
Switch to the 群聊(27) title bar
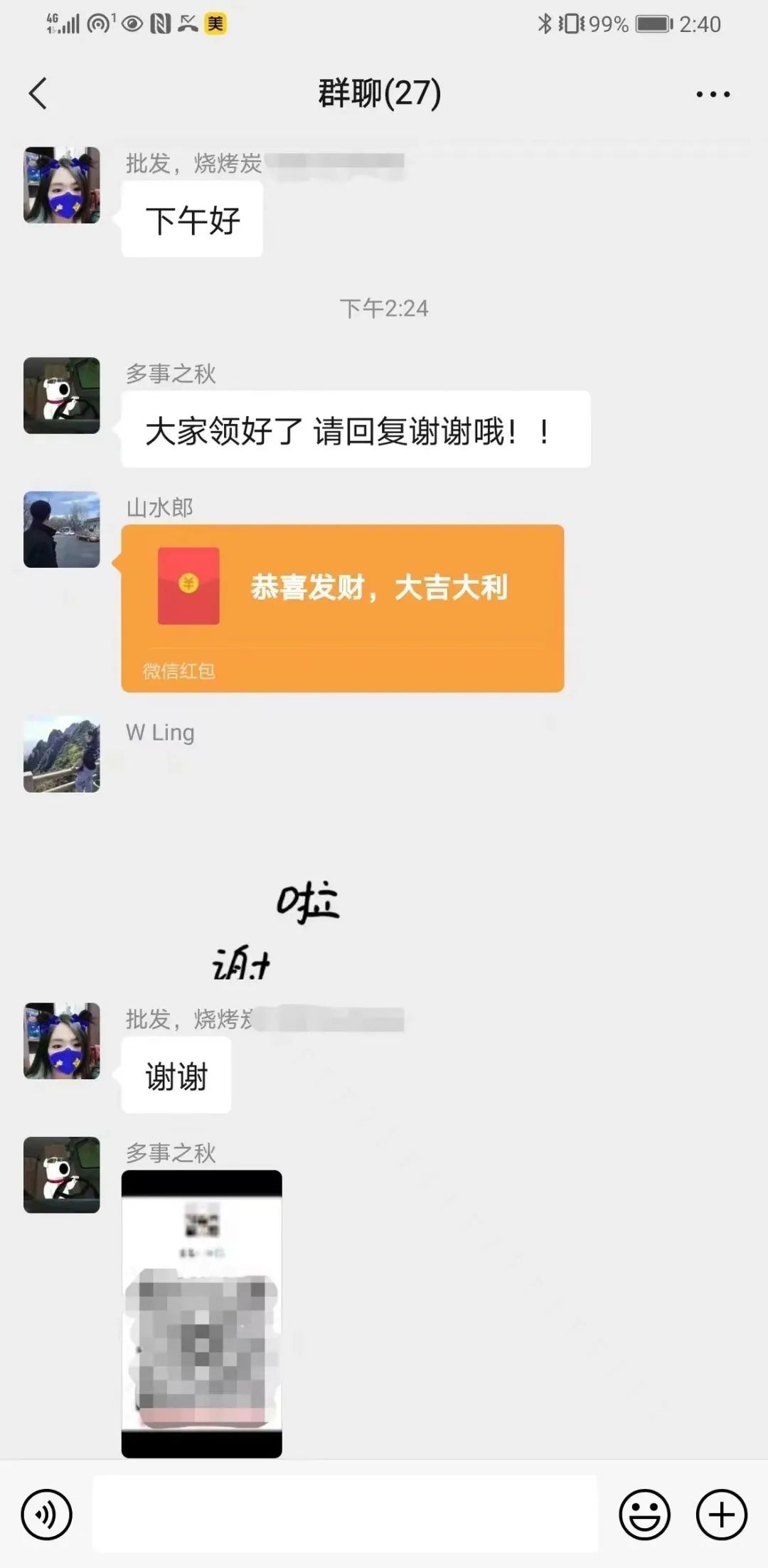[x=380, y=93]
